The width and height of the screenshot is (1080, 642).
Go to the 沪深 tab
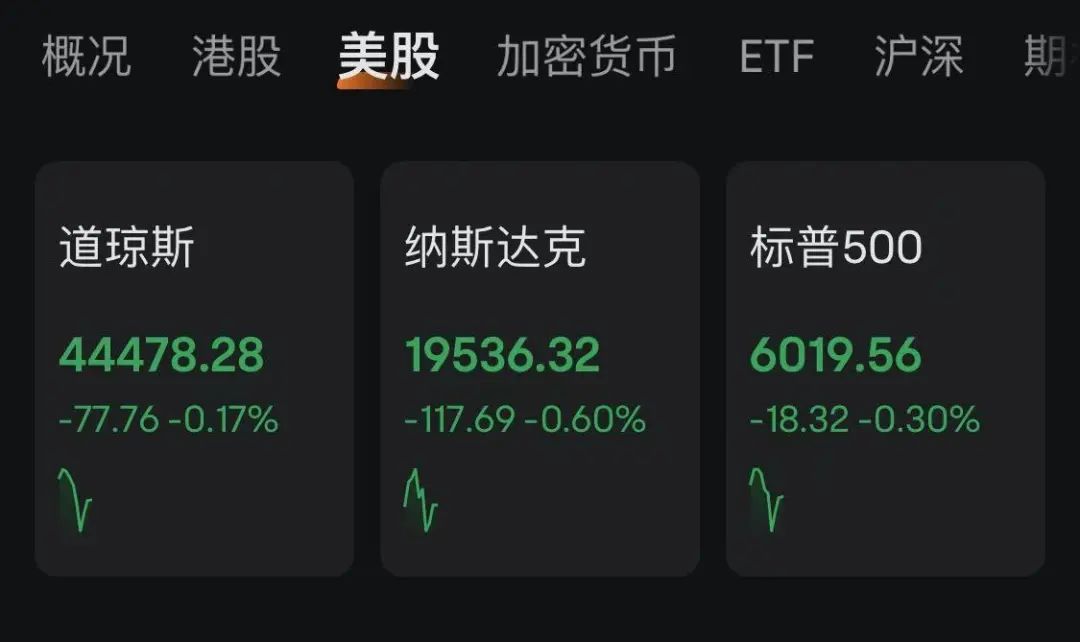pyautogui.click(x=918, y=56)
